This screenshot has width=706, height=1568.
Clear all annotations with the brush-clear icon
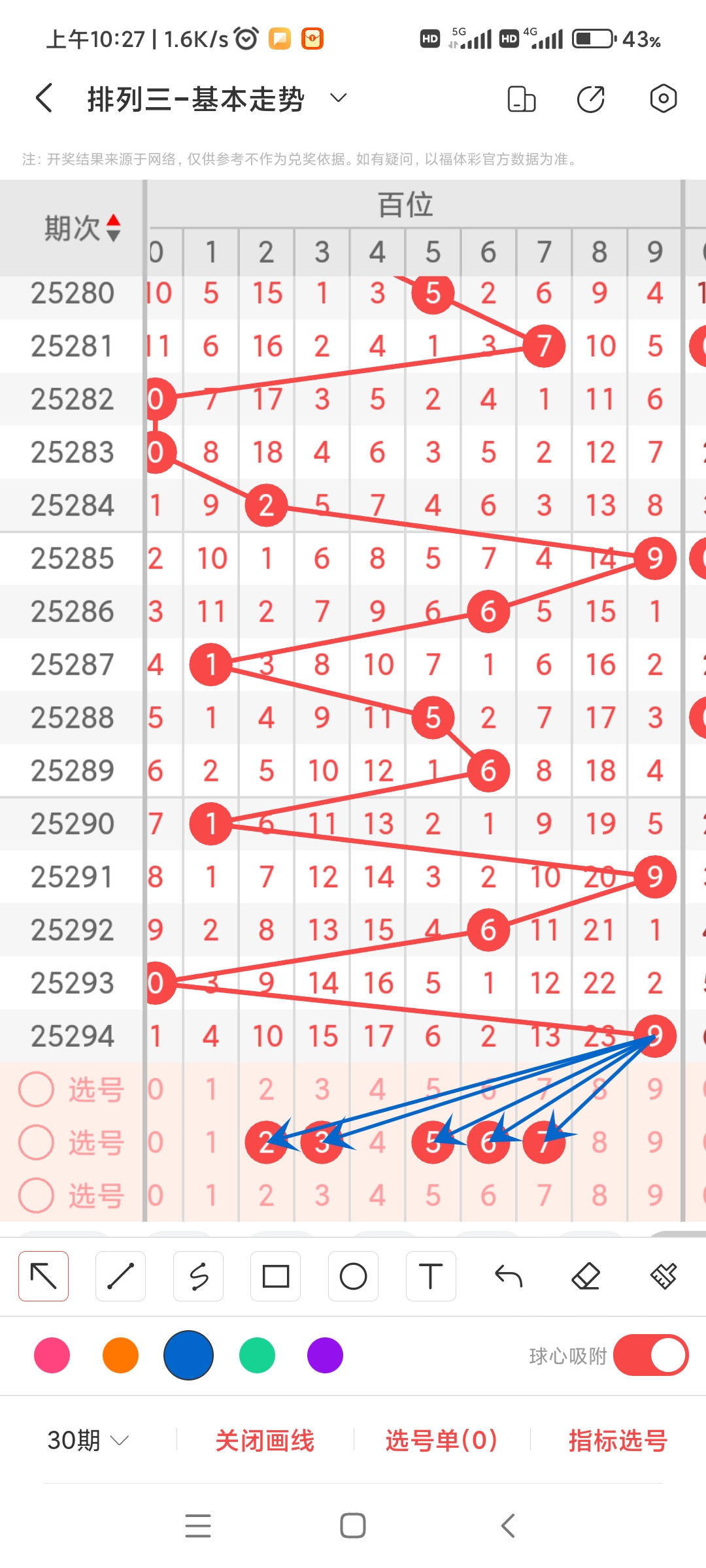tap(663, 1276)
